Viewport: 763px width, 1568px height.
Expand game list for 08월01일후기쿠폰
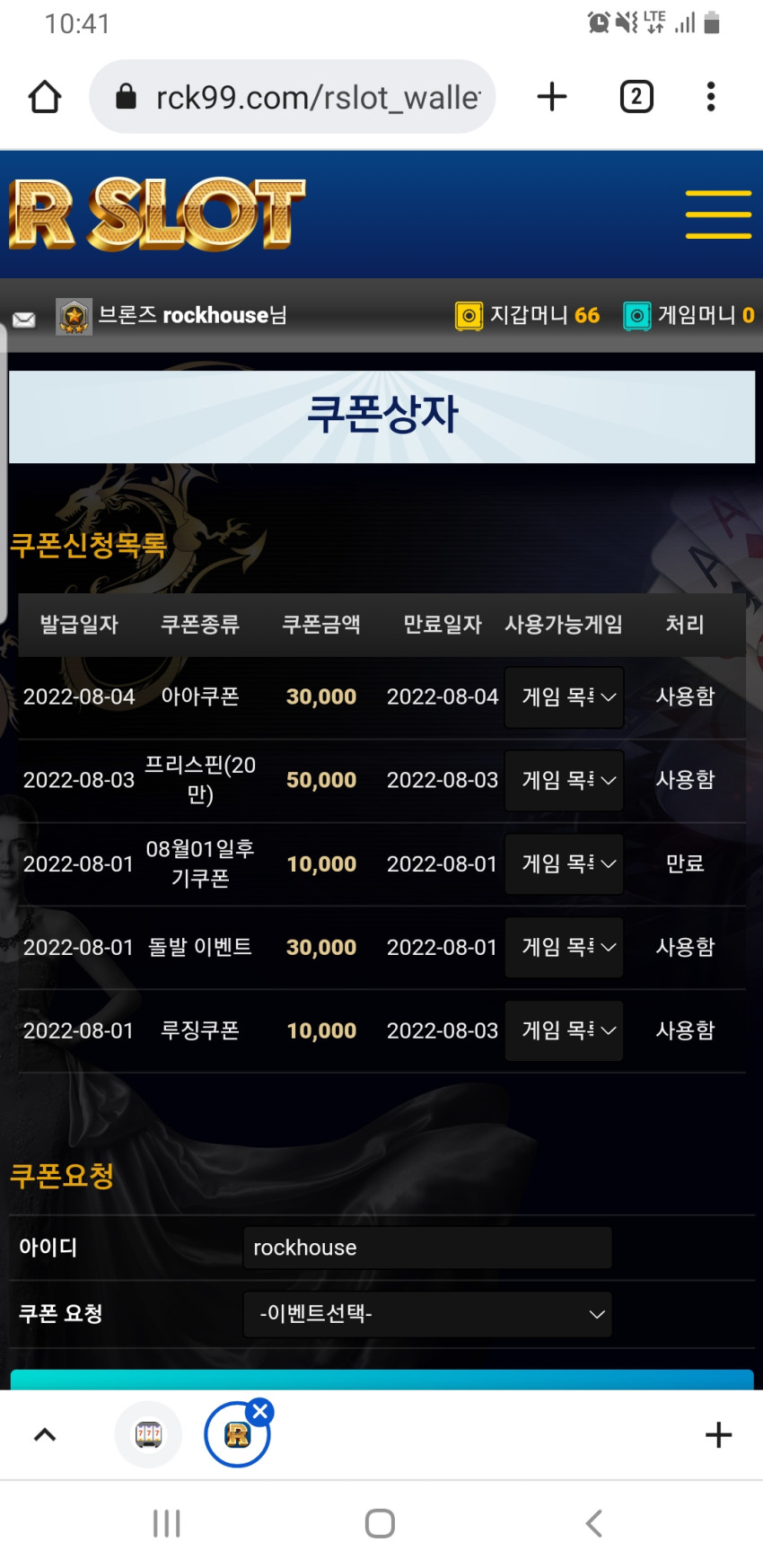click(564, 864)
